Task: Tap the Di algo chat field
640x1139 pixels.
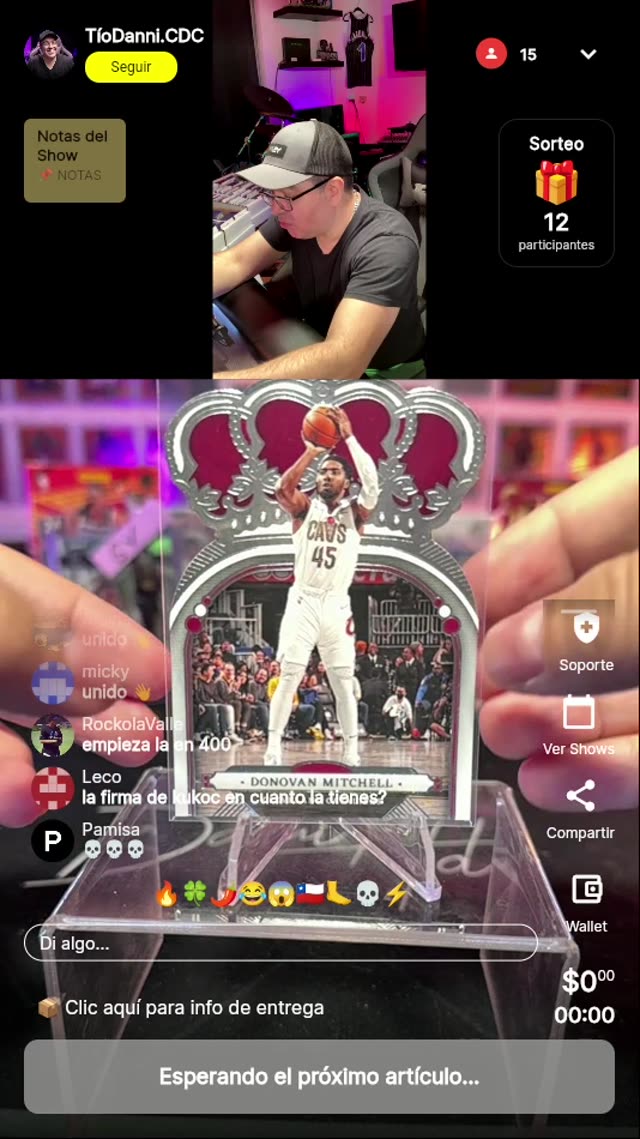Action: coord(280,943)
